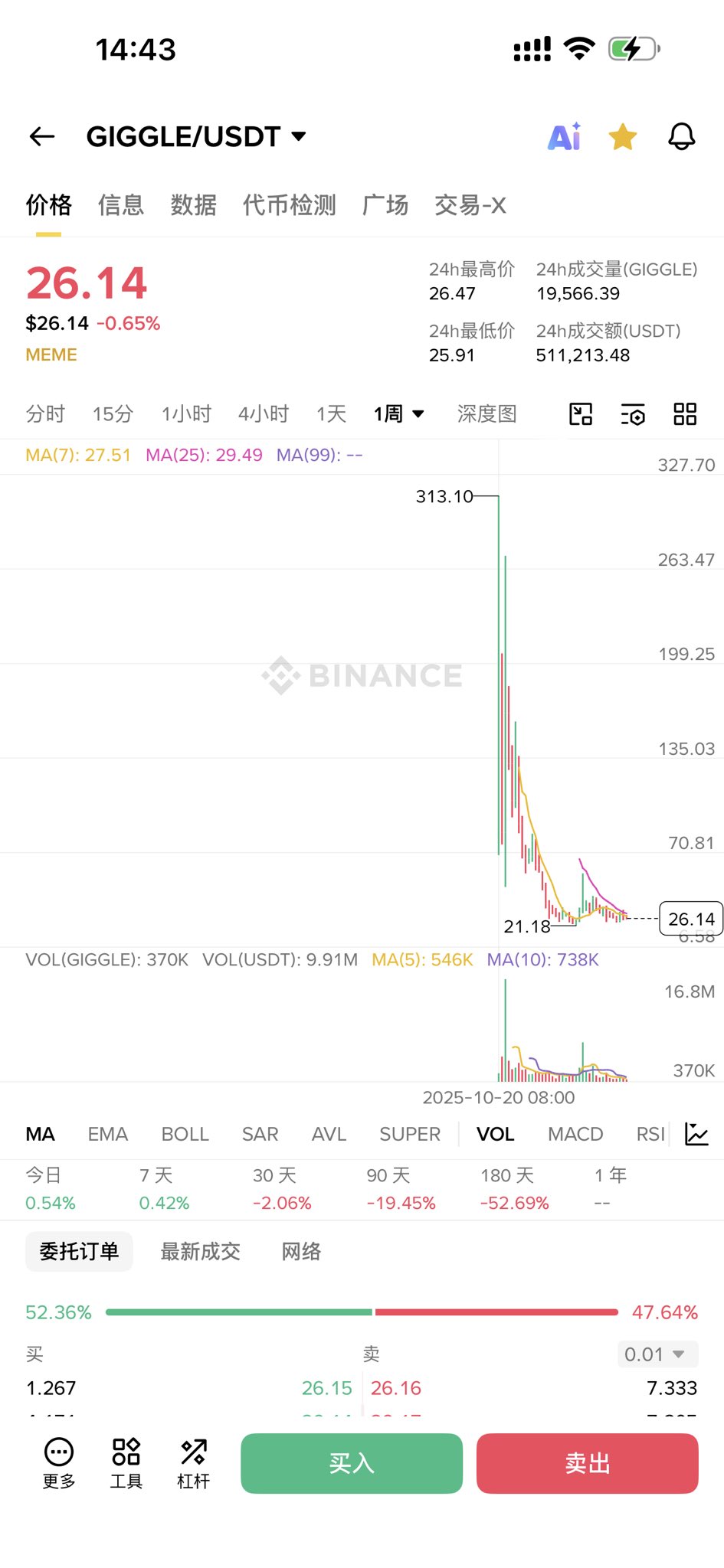Screen dimensions: 724x1568
Task: Open the 交易-X tab
Action: point(470,205)
